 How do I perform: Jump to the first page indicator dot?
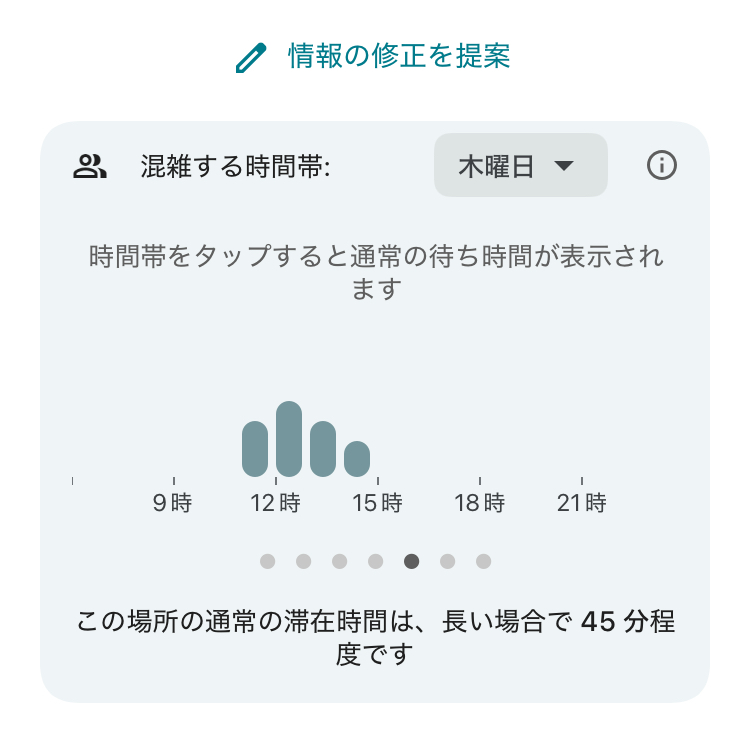tap(268, 561)
